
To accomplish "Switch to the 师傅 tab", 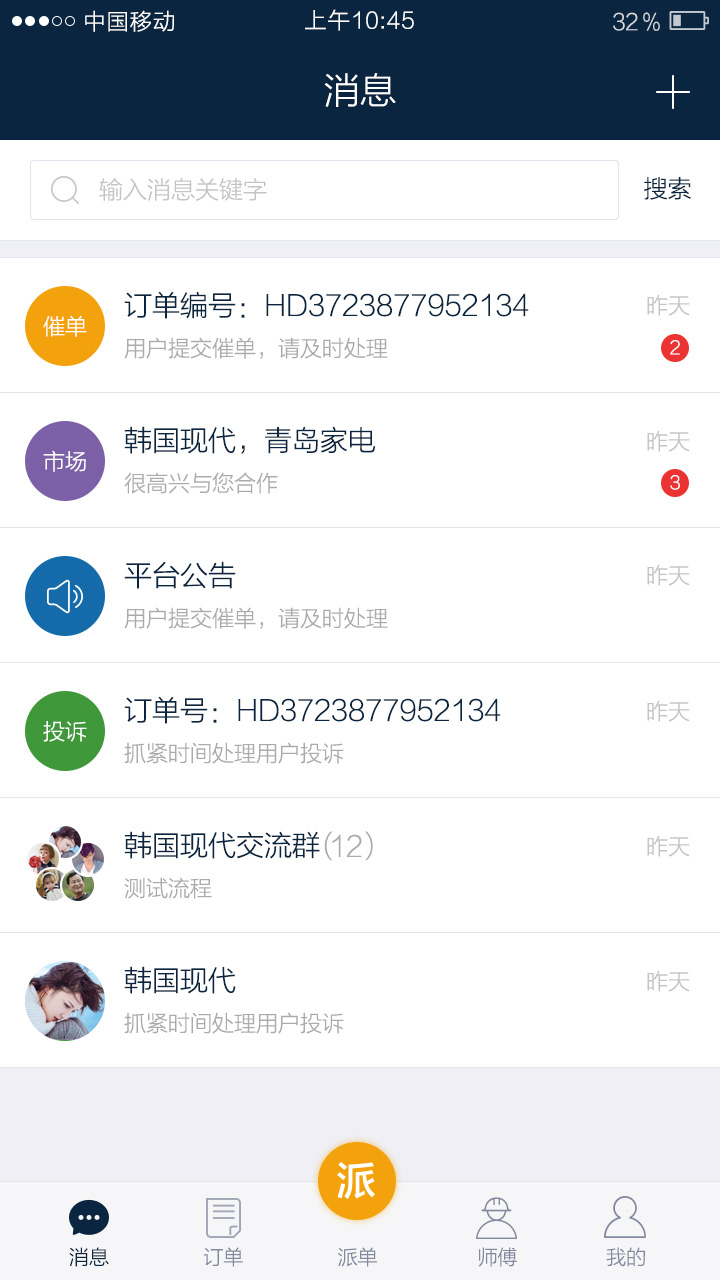I will [x=496, y=1232].
